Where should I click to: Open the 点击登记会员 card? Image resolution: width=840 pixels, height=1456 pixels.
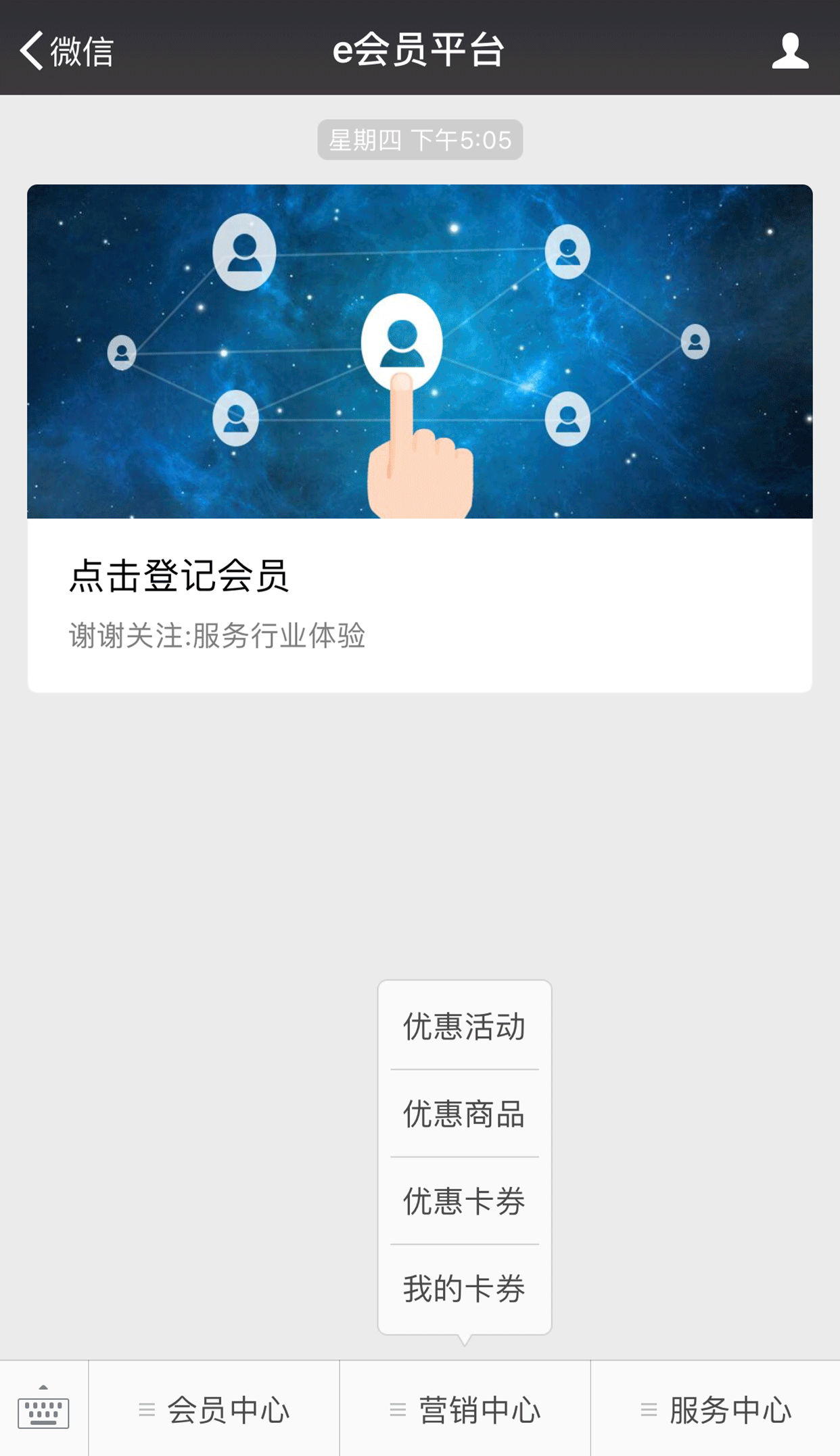[419, 438]
